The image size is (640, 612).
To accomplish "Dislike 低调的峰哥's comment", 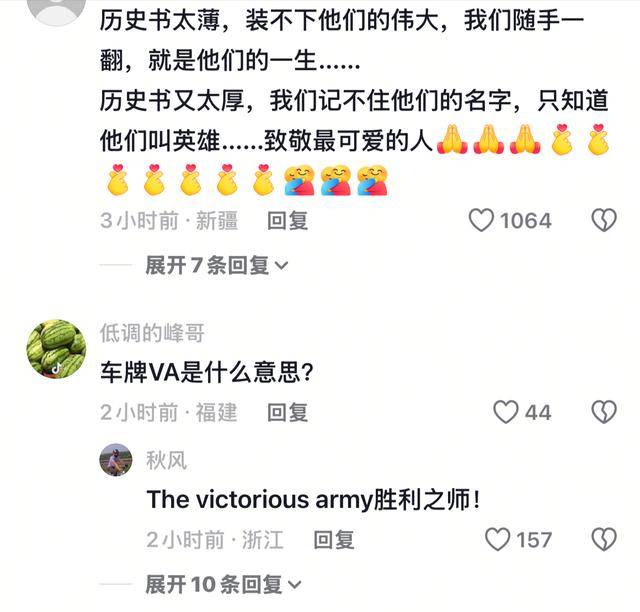I will 604,412.
